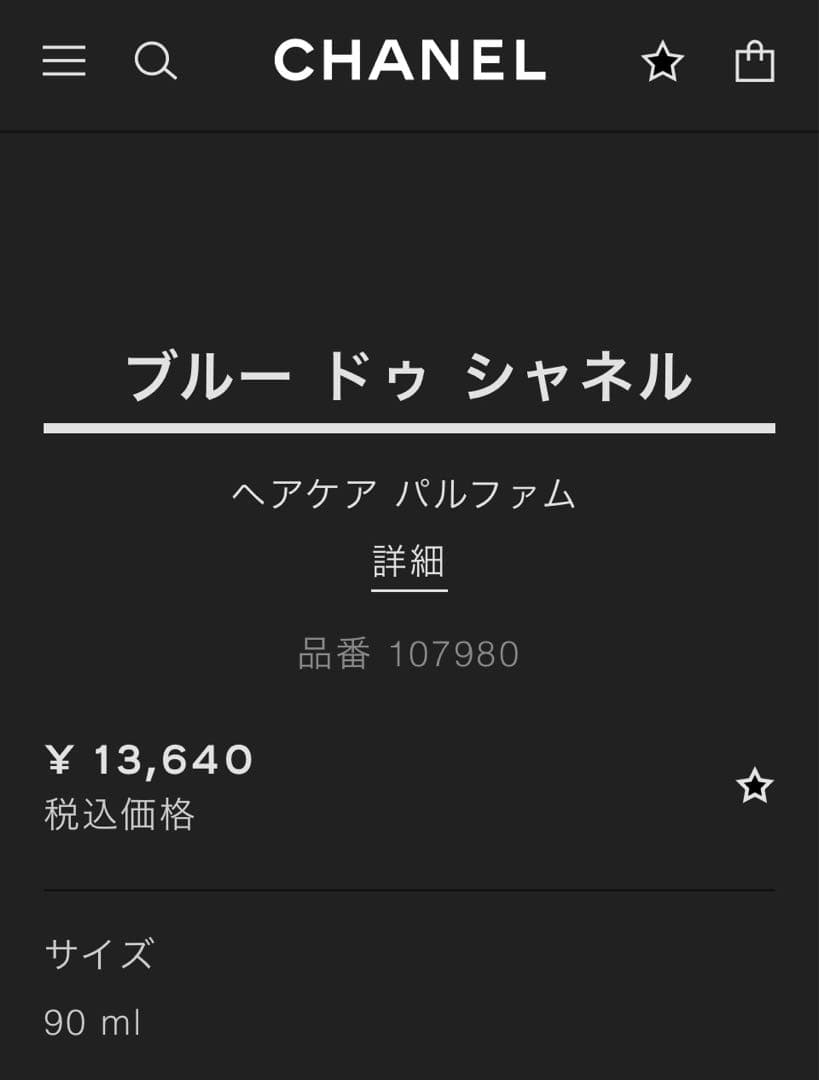
Task: Open the shopping bag
Action: tap(755, 62)
